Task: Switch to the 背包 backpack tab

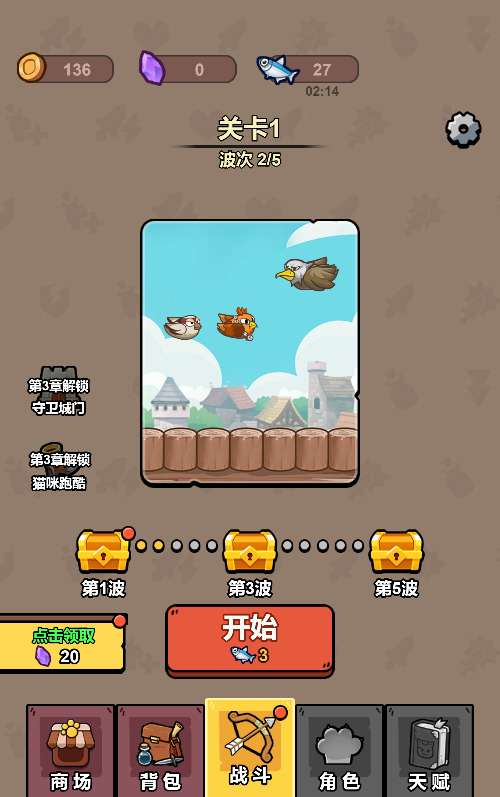Action: [160, 751]
